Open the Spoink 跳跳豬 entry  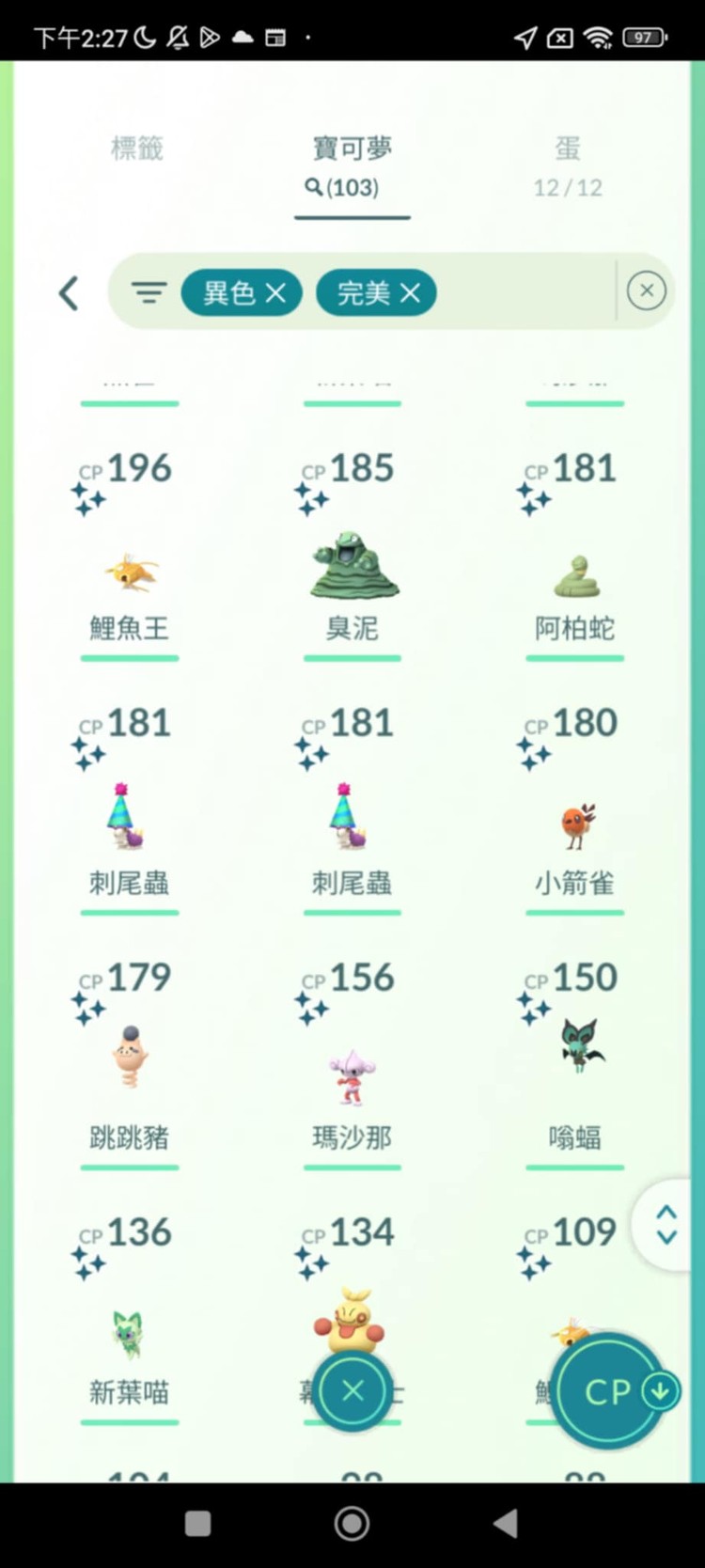(x=129, y=1058)
